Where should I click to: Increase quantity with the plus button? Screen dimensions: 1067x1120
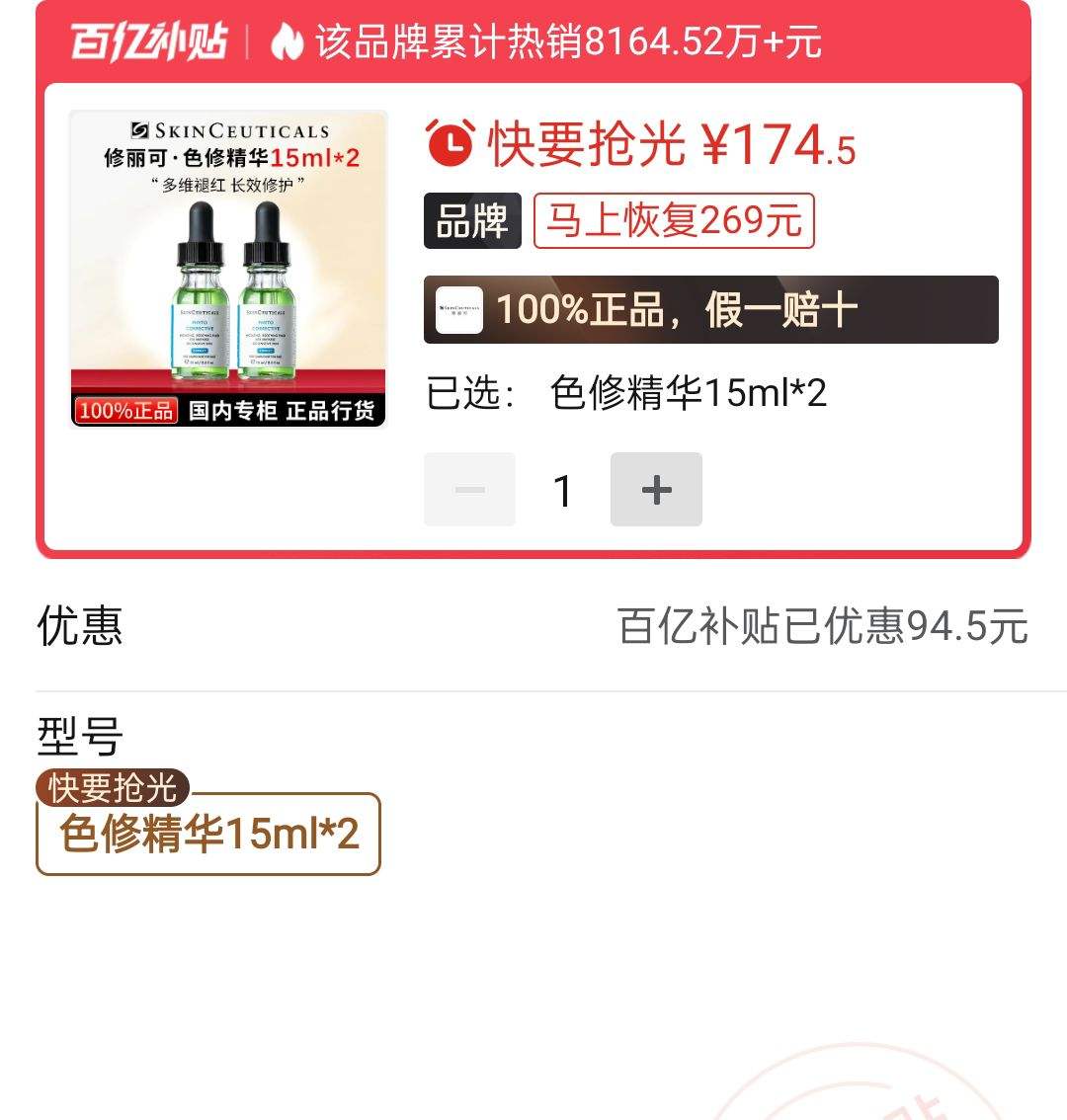[x=656, y=489]
